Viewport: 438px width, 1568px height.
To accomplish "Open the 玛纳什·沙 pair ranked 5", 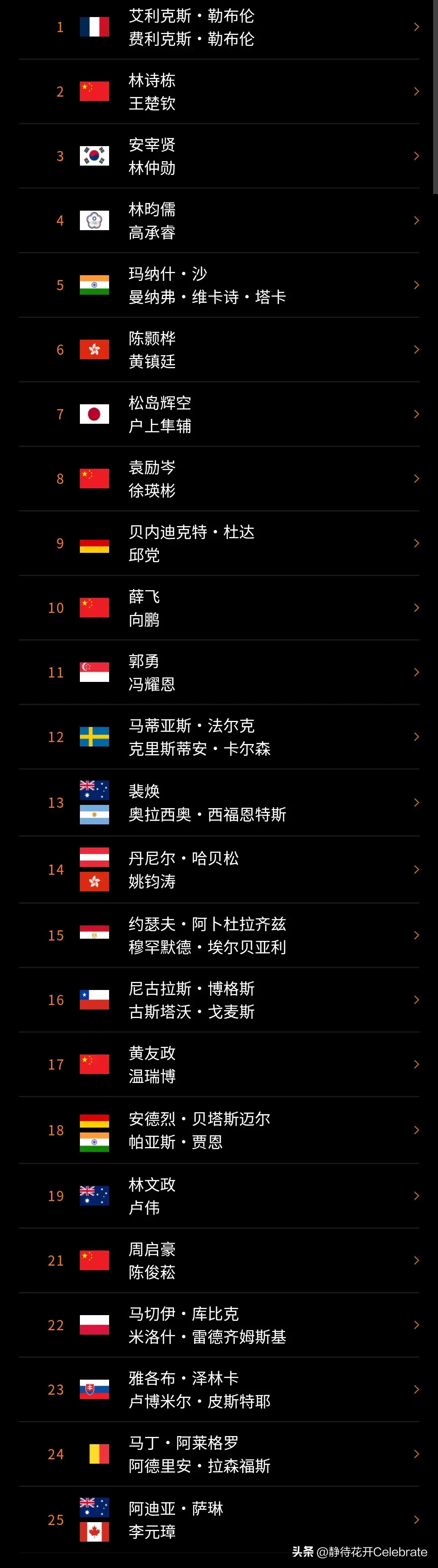I will point(219,285).
